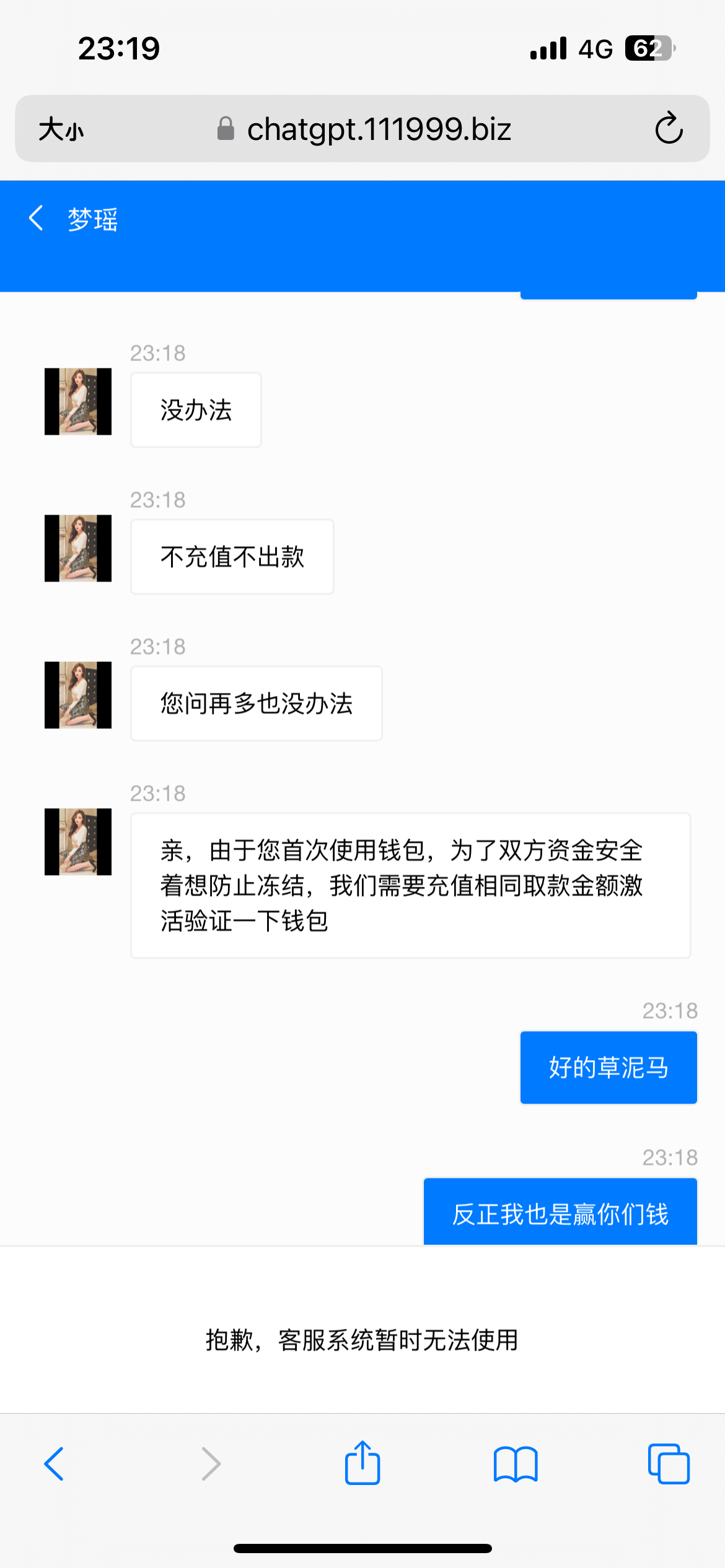Show all open Safari tabs
Image resolution: width=725 pixels, height=1568 pixels.
(669, 1465)
